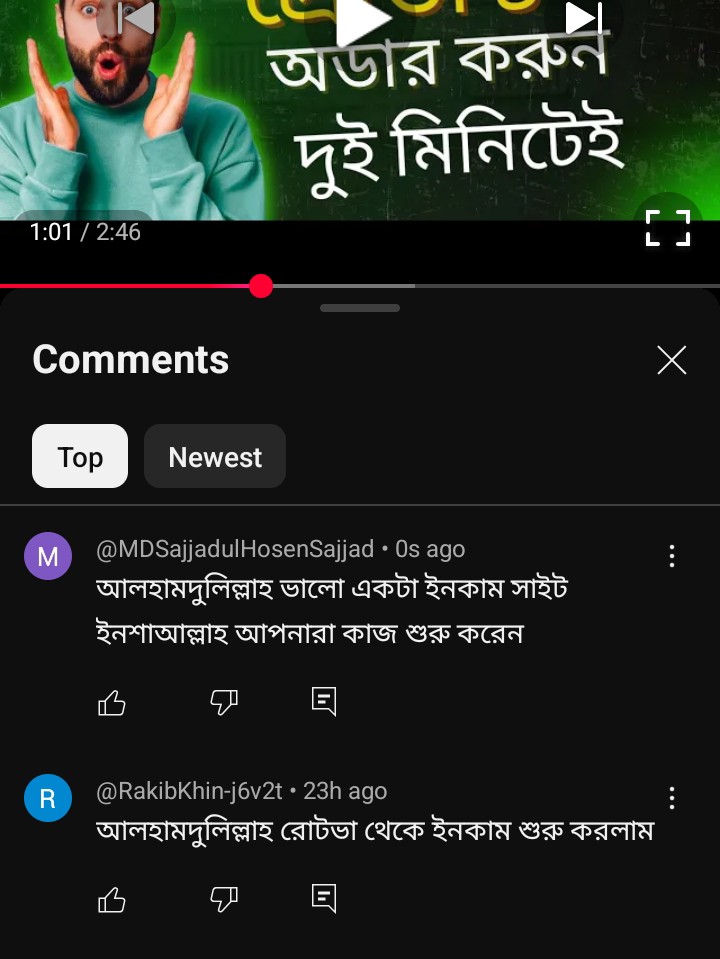Dislike RakibKhin-j6v2t's comment
The width and height of the screenshot is (720, 959).
pyautogui.click(x=224, y=900)
